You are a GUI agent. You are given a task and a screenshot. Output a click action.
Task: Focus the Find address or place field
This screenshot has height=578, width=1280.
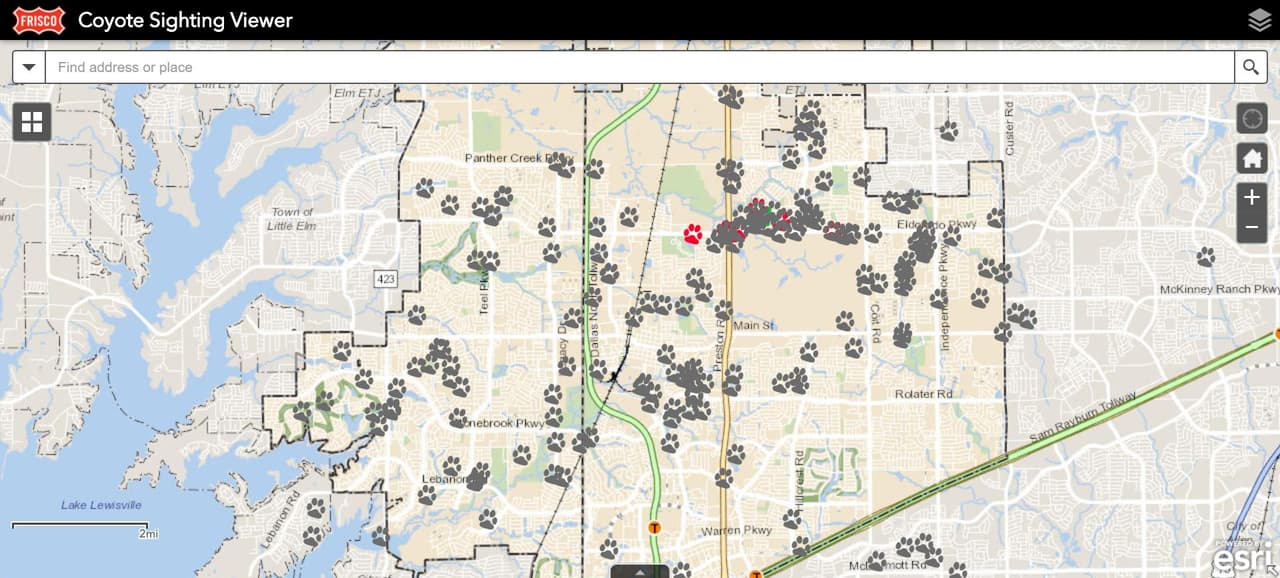[640, 67]
